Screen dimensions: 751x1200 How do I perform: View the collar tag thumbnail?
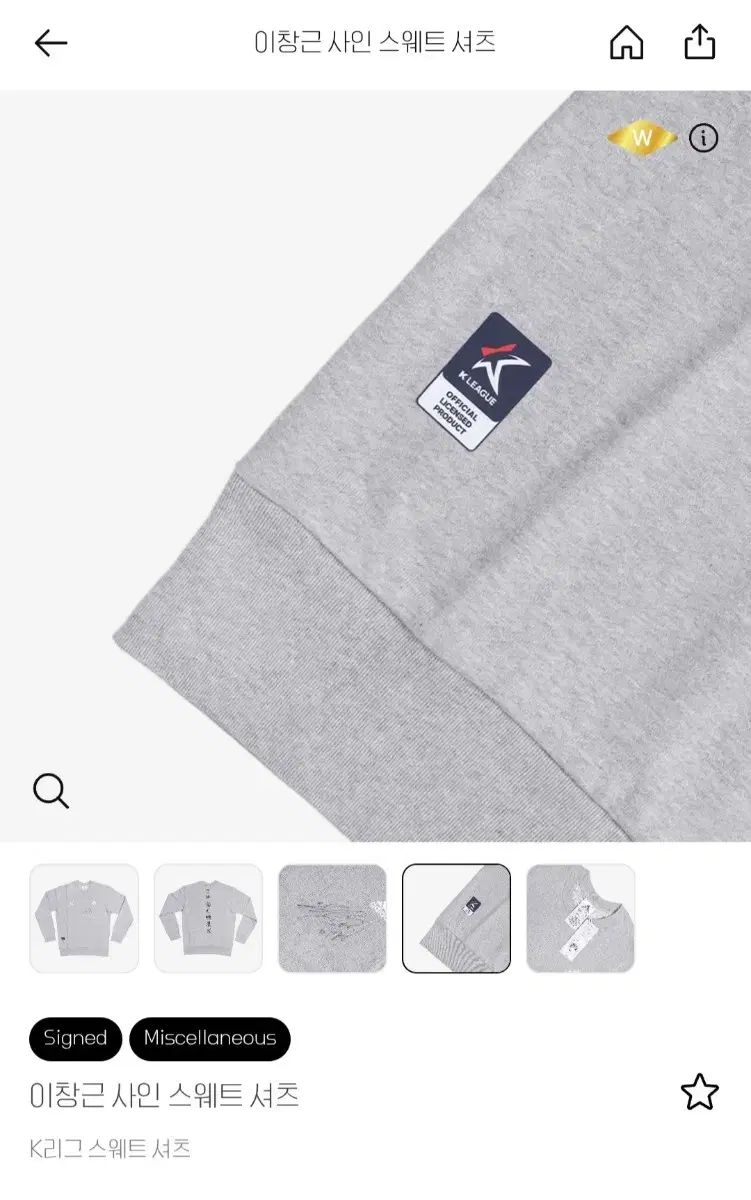580,918
